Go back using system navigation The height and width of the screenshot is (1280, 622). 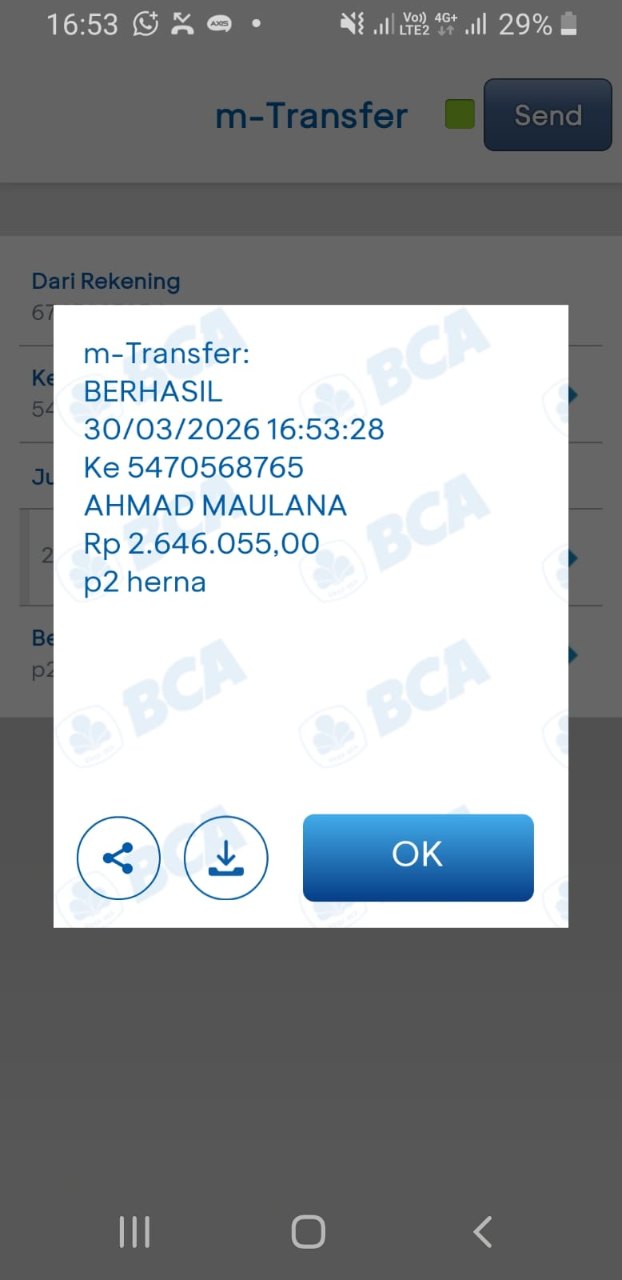[482, 1231]
